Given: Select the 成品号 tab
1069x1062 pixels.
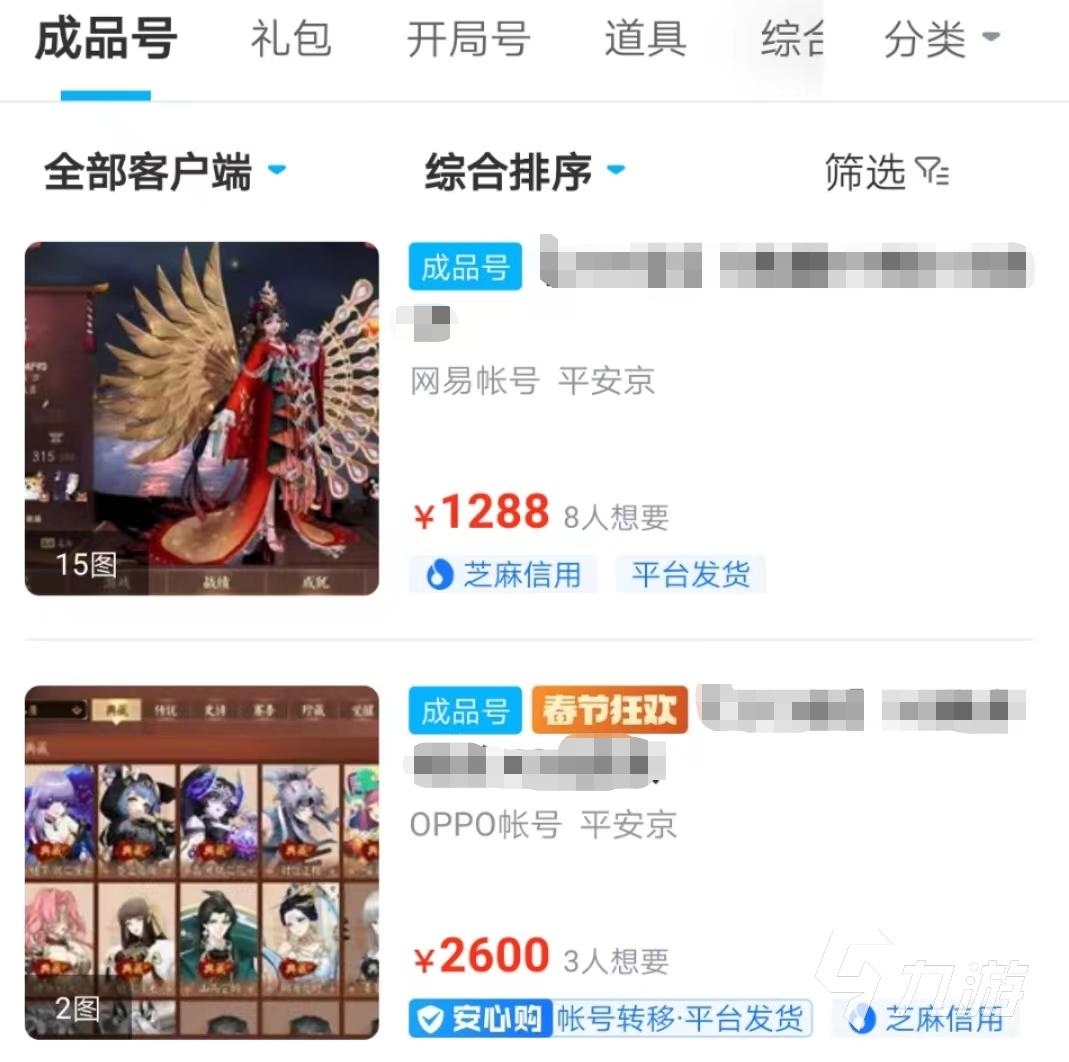Looking at the screenshot, I should (106, 41).
